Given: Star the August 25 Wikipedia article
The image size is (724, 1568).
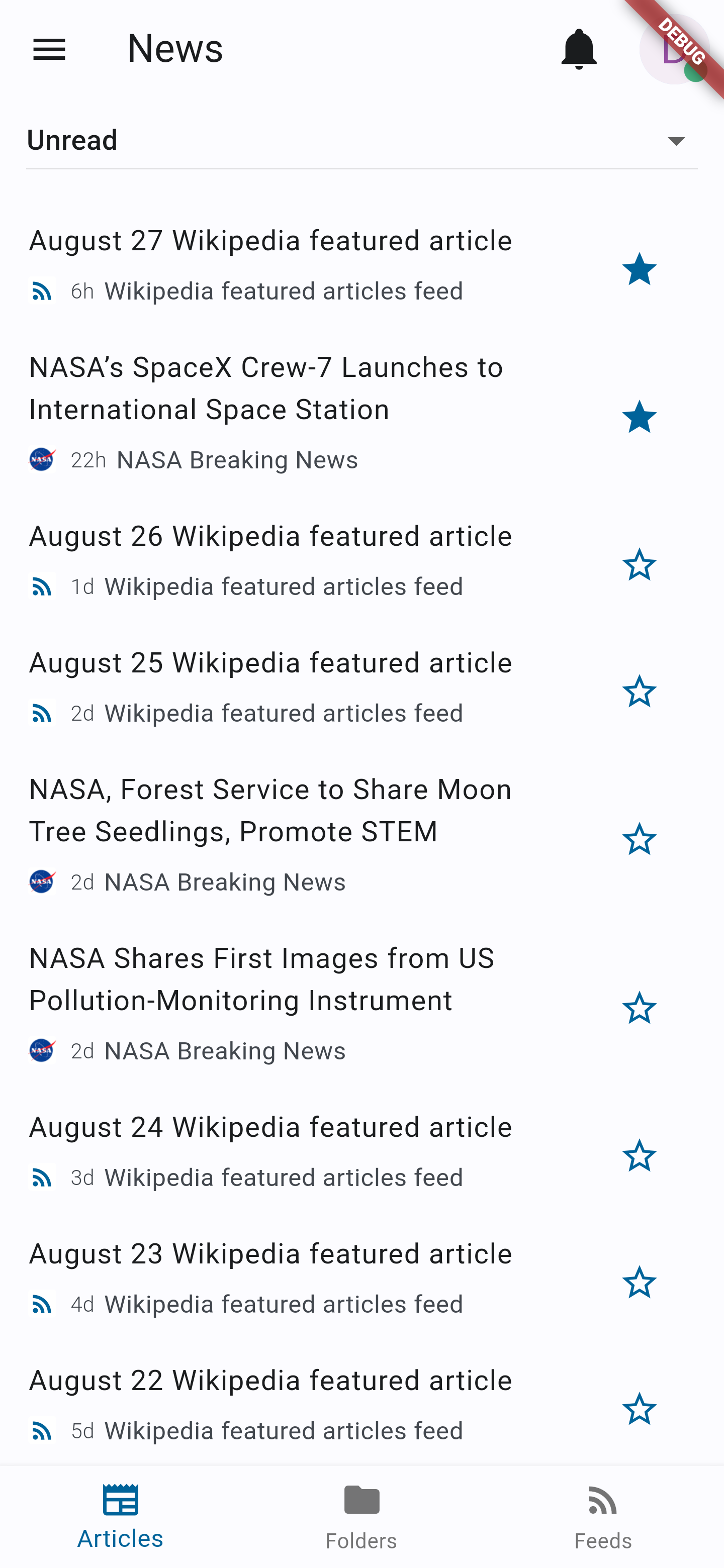Looking at the screenshot, I should [x=639, y=692].
